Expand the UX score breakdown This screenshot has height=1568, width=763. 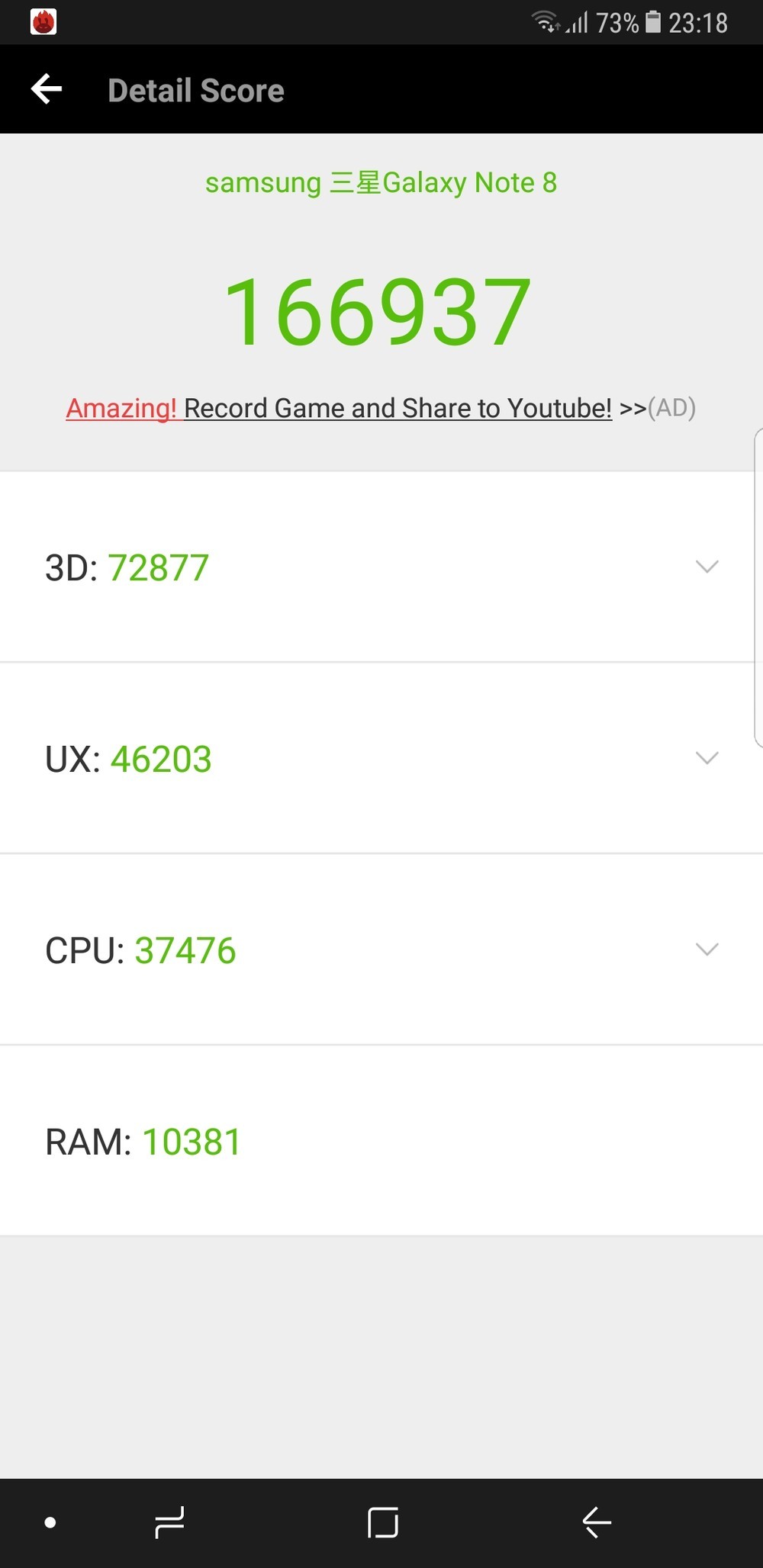point(707,758)
